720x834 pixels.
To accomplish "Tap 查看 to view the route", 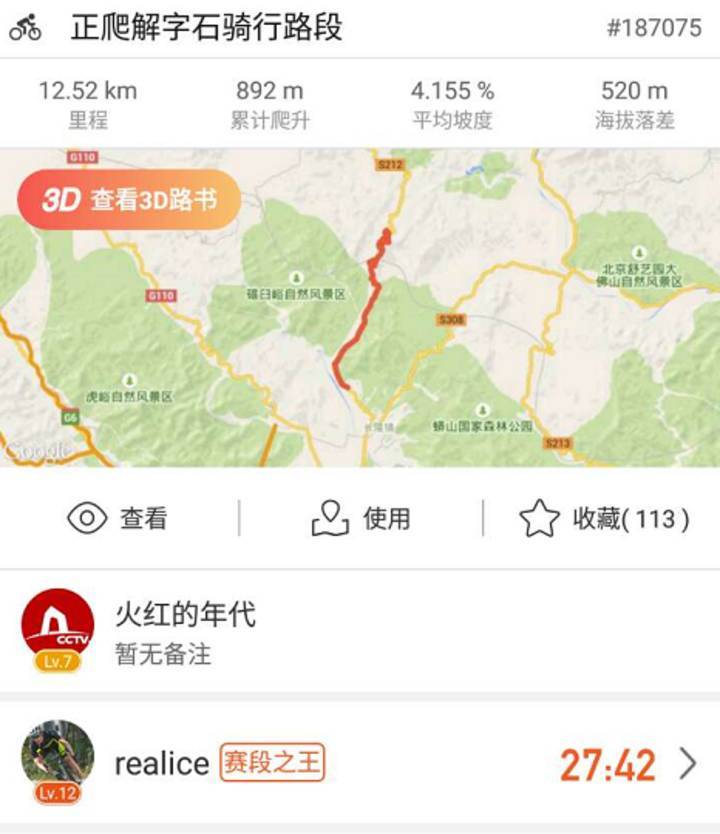I will pos(118,518).
